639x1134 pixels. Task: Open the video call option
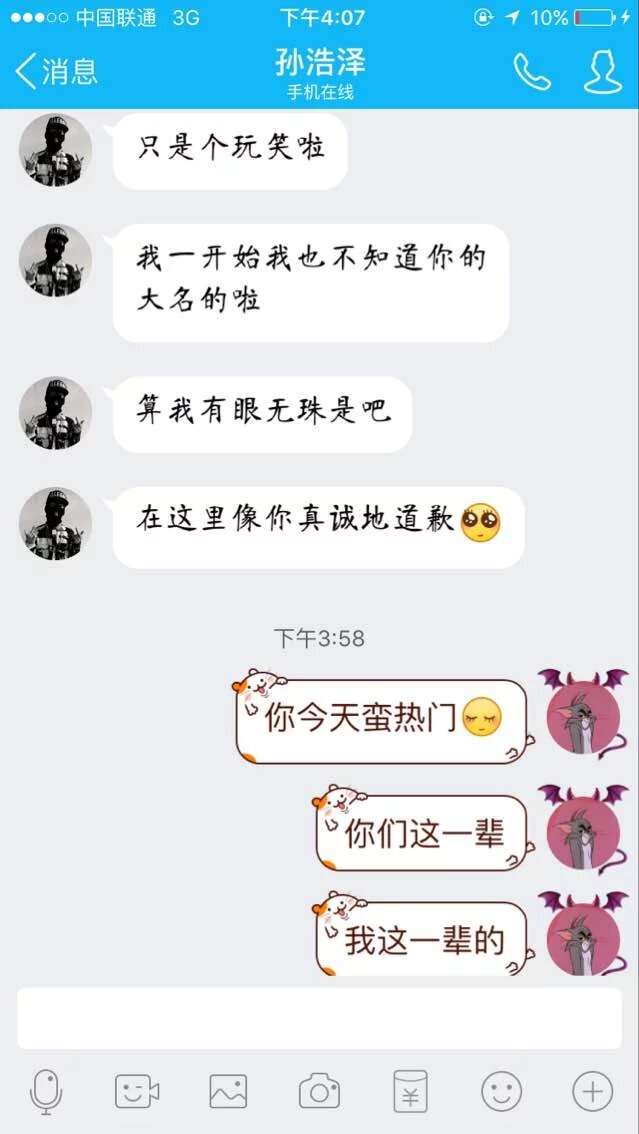coord(137,1091)
